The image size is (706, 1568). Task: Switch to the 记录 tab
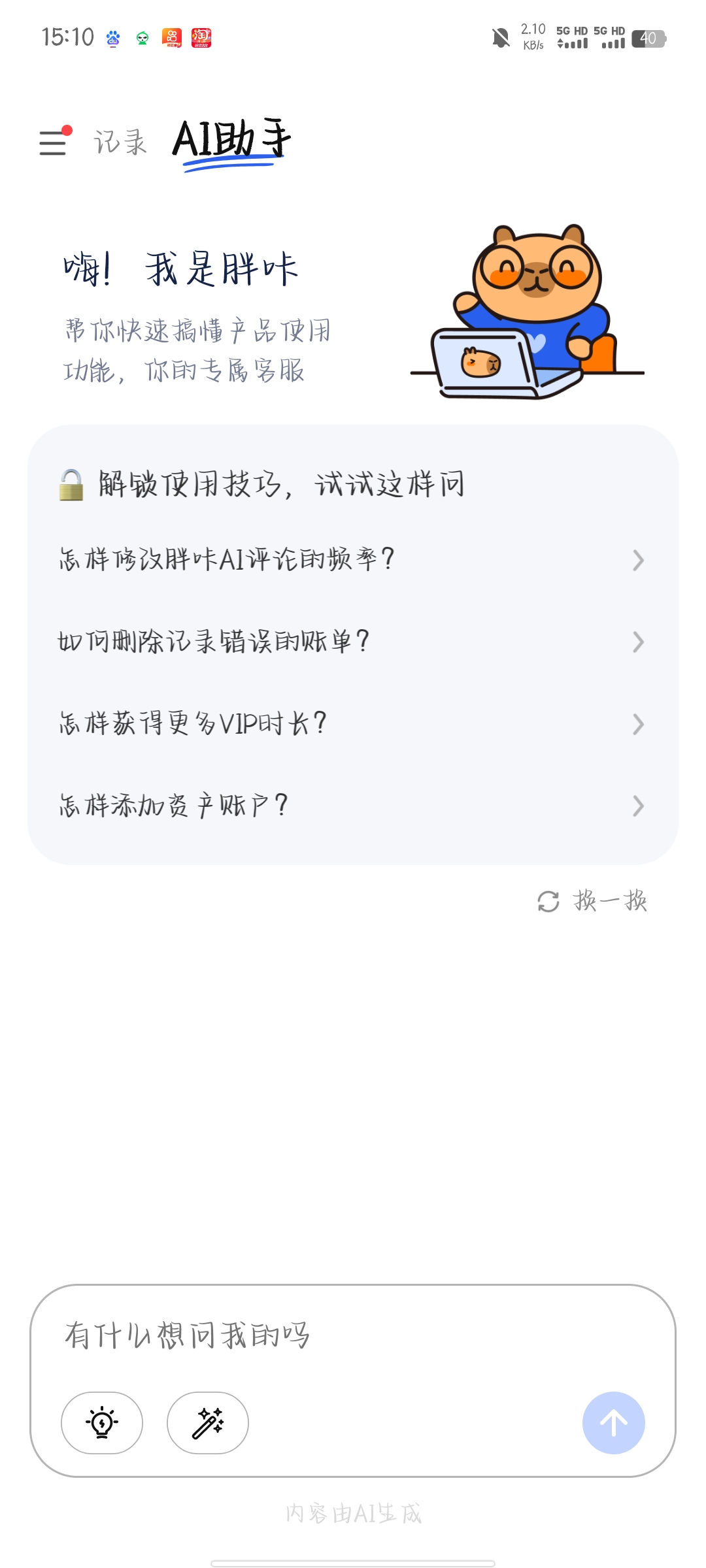pyautogui.click(x=120, y=142)
